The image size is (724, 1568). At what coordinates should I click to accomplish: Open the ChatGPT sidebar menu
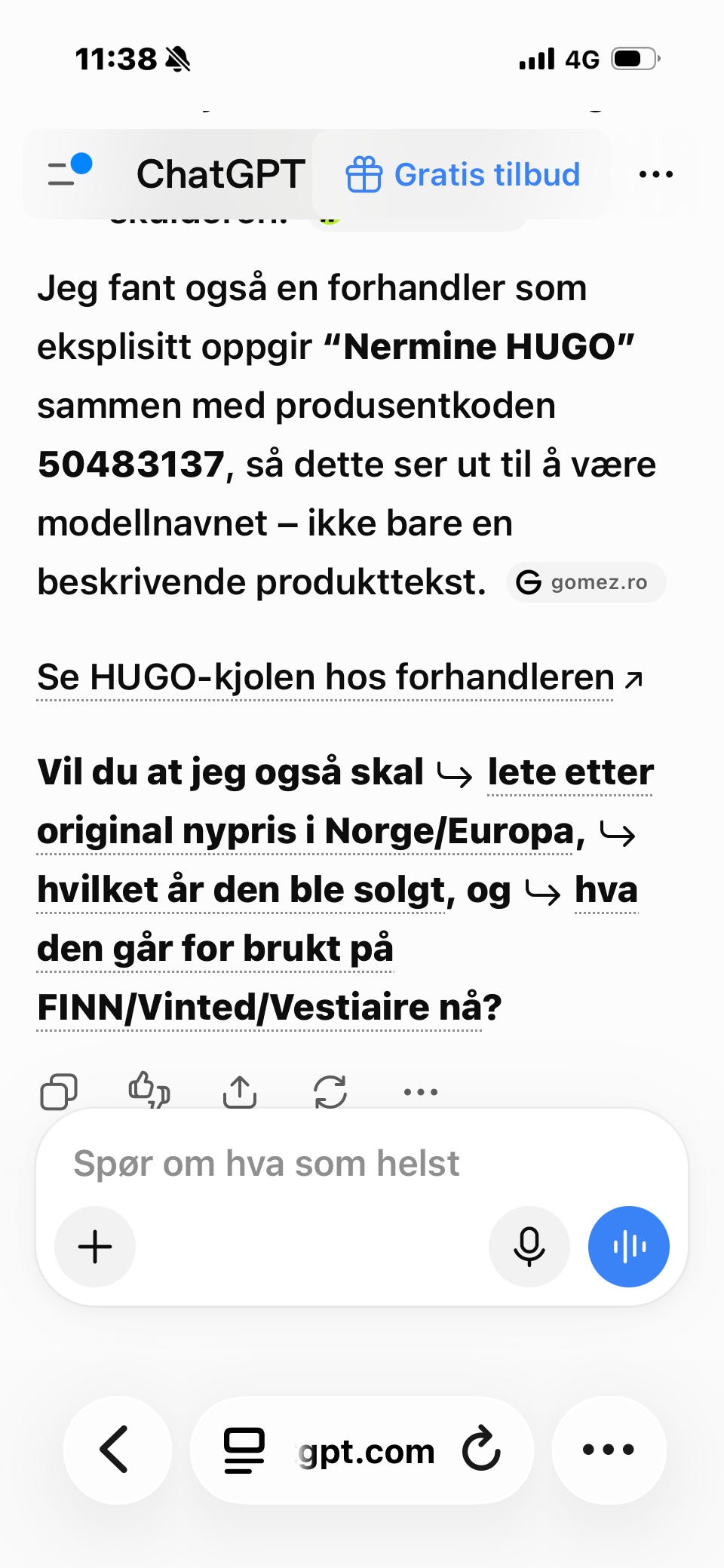[x=69, y=173]
